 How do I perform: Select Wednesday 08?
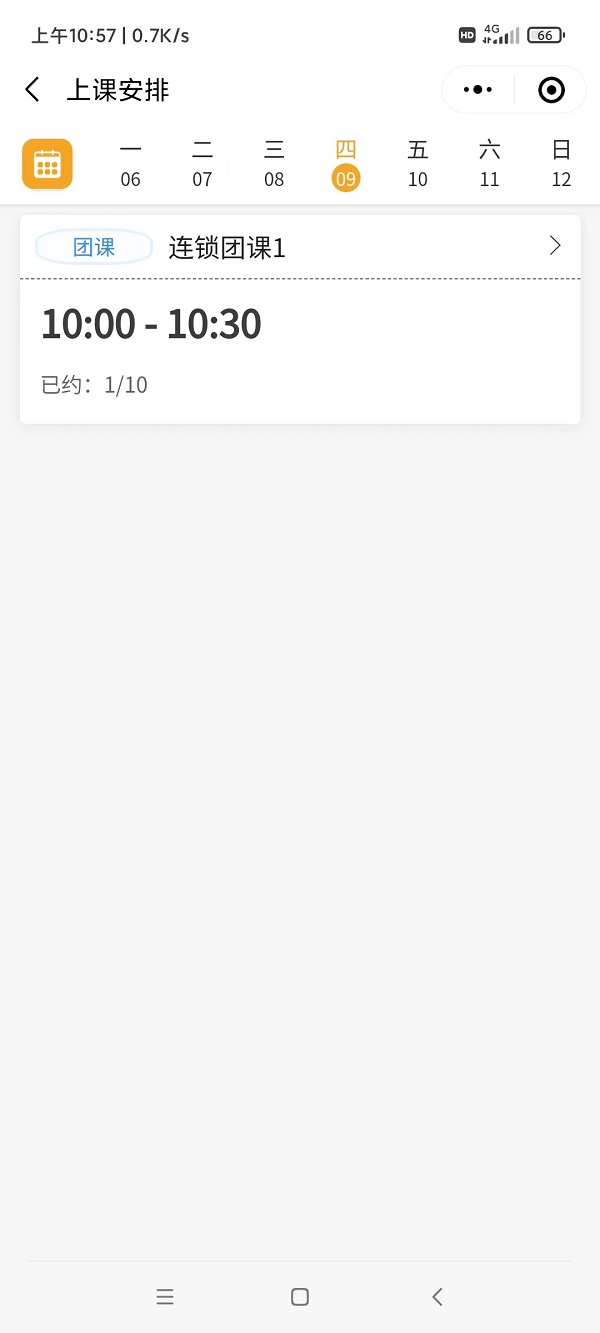click(274, 165)
